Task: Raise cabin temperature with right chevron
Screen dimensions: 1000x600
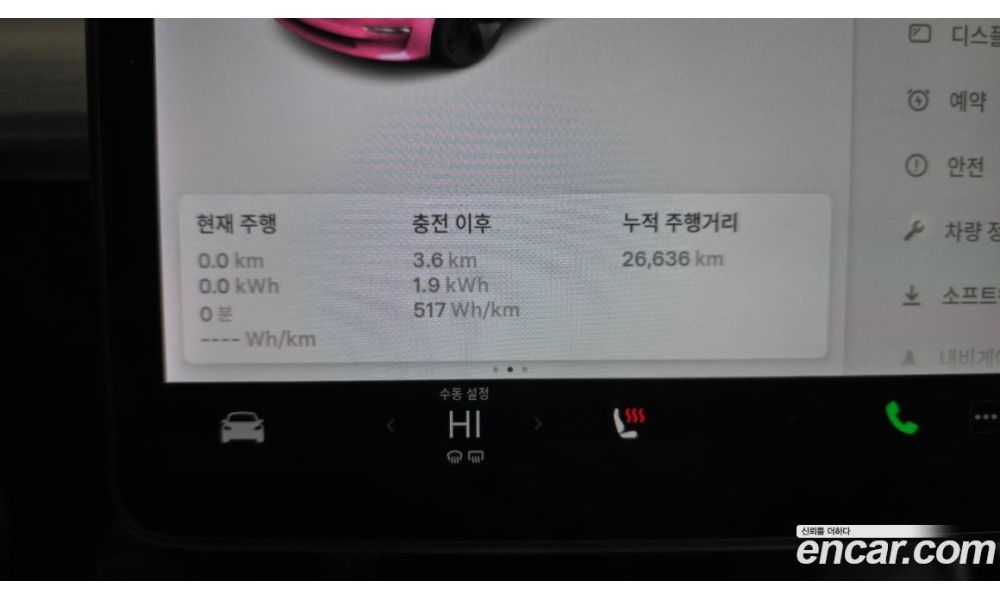Action: 538,425
